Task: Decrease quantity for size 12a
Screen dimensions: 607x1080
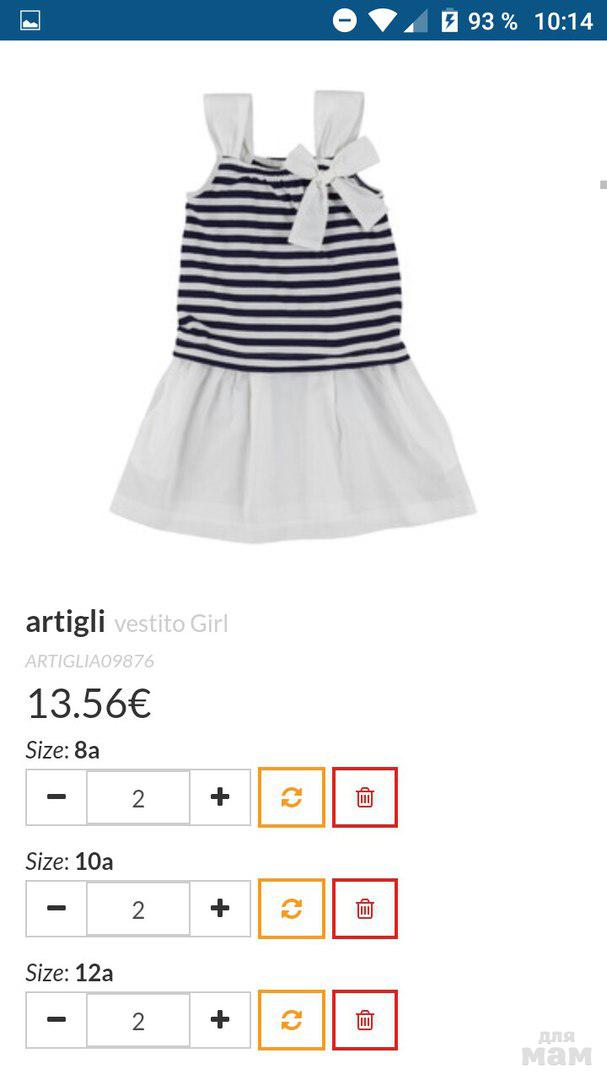Action: (57, 1020)
